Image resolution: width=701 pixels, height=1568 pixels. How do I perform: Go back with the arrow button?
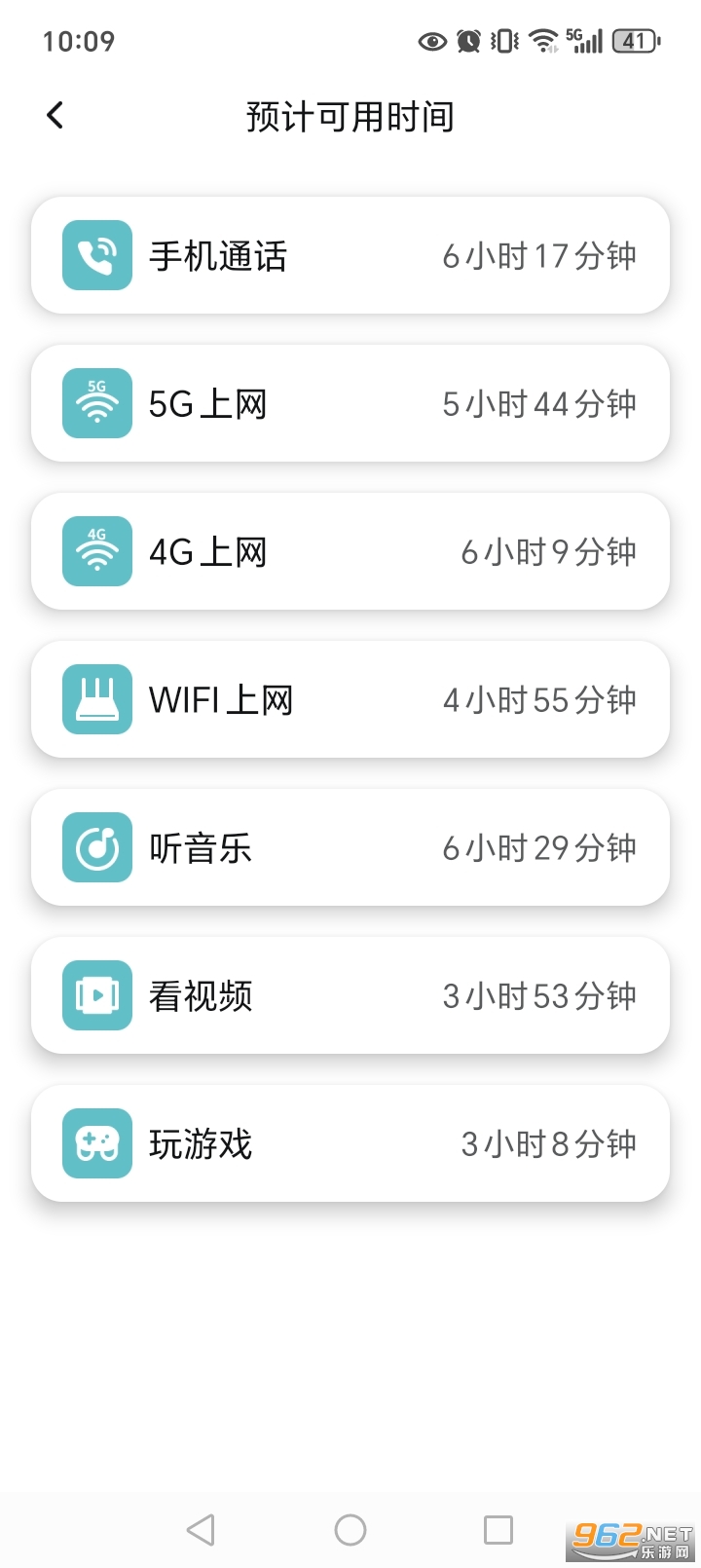pyautogui.click(x=54, y=114)
